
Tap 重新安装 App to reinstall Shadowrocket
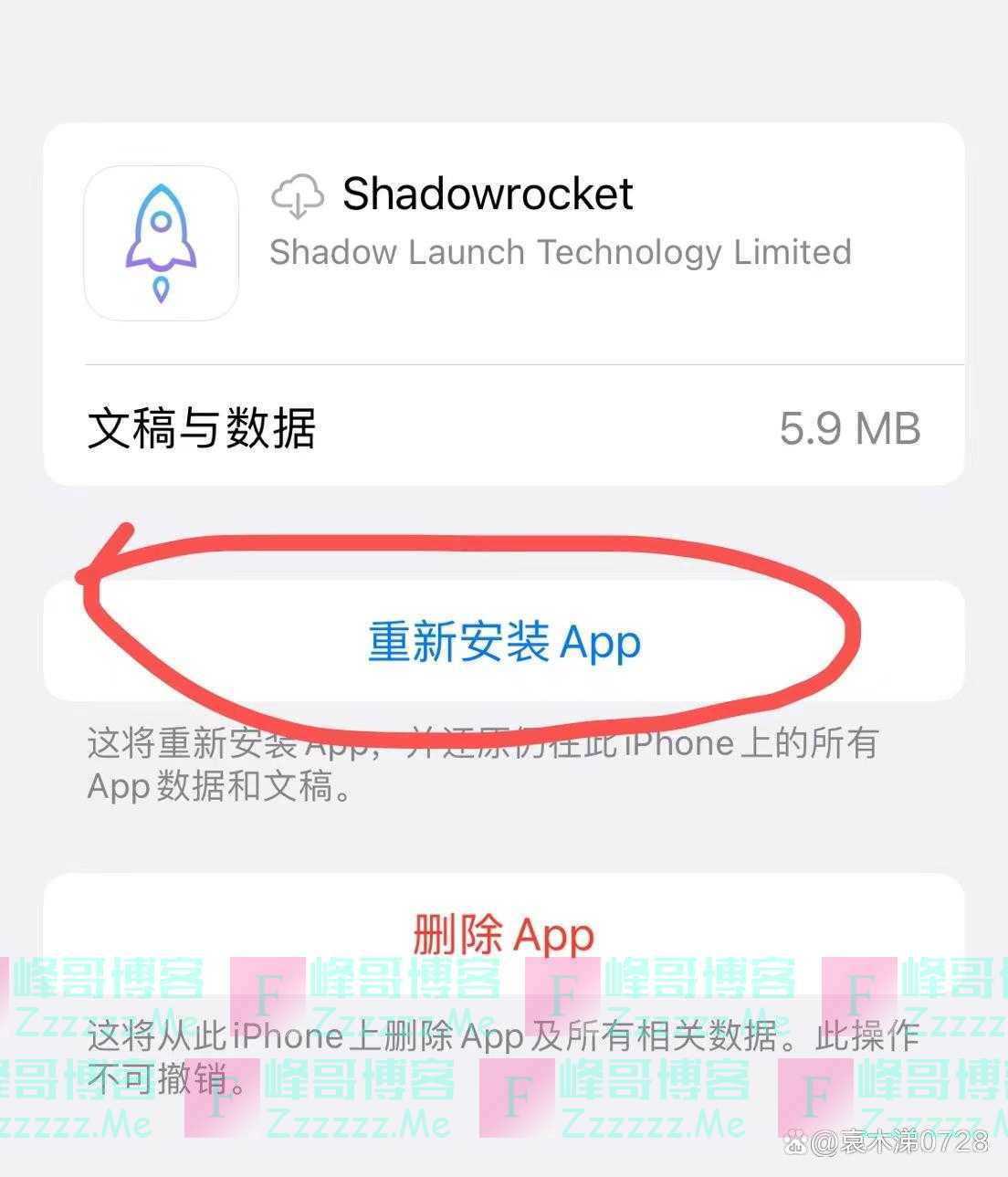point(504,642)
